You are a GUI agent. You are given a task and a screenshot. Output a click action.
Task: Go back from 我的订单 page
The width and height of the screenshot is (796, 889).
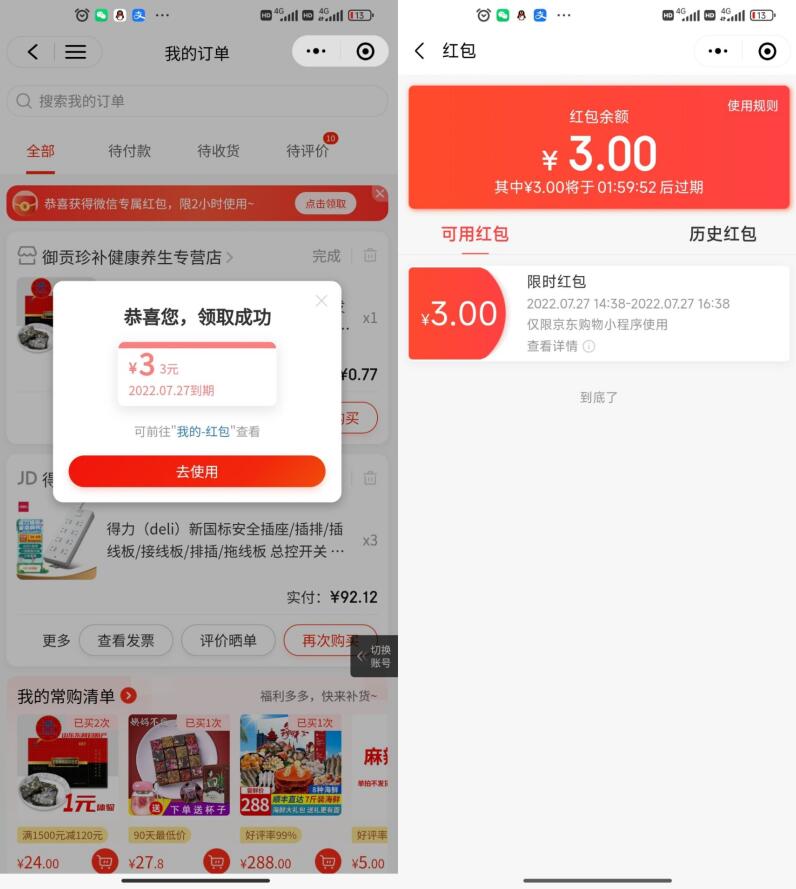33,52
